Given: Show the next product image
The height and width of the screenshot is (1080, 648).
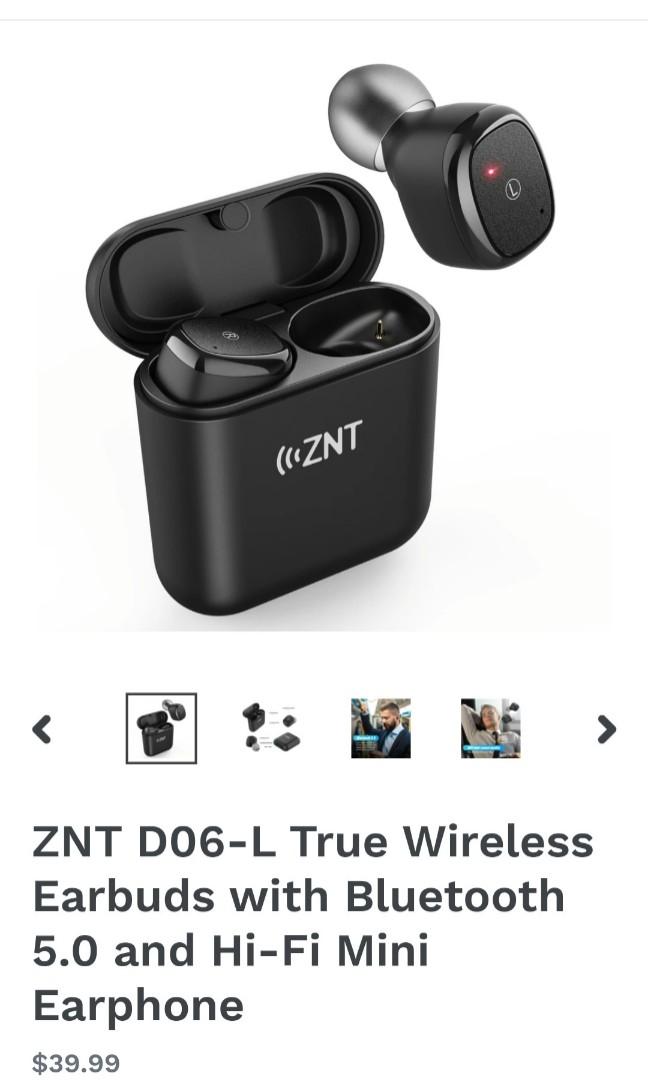Looking at the screenshot, I should pos(606,730).
